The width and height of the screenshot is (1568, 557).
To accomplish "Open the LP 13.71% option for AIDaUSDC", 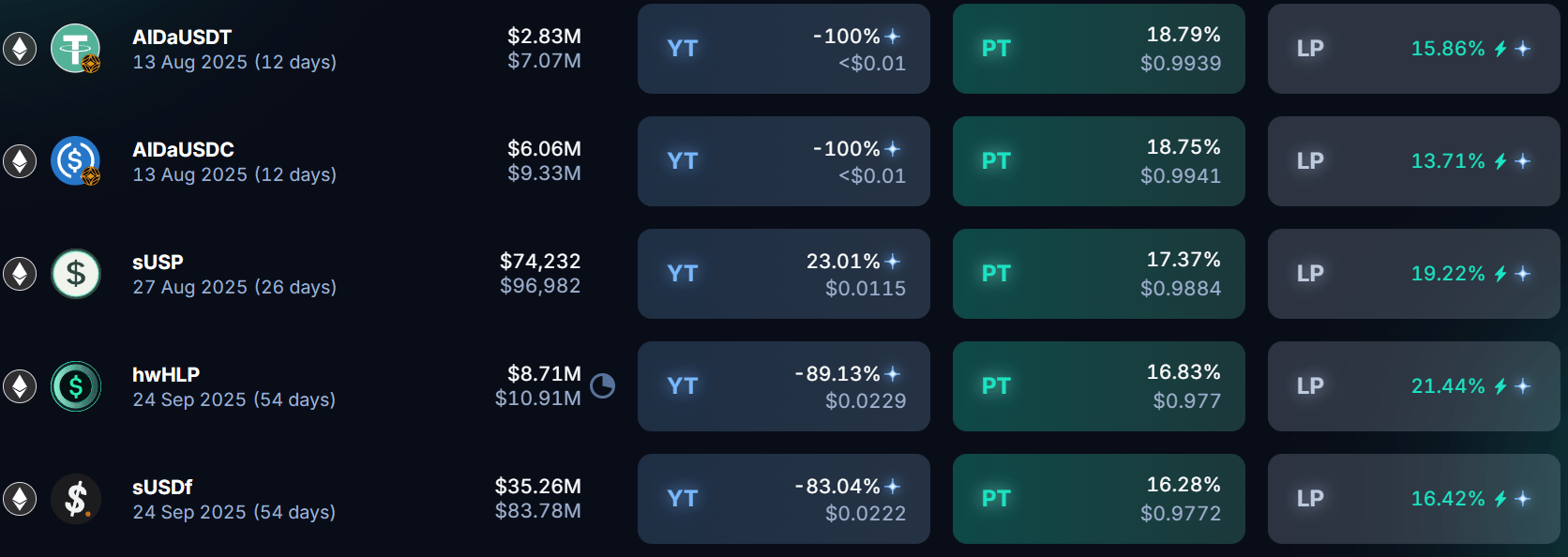I will [x=1413, y=161].
